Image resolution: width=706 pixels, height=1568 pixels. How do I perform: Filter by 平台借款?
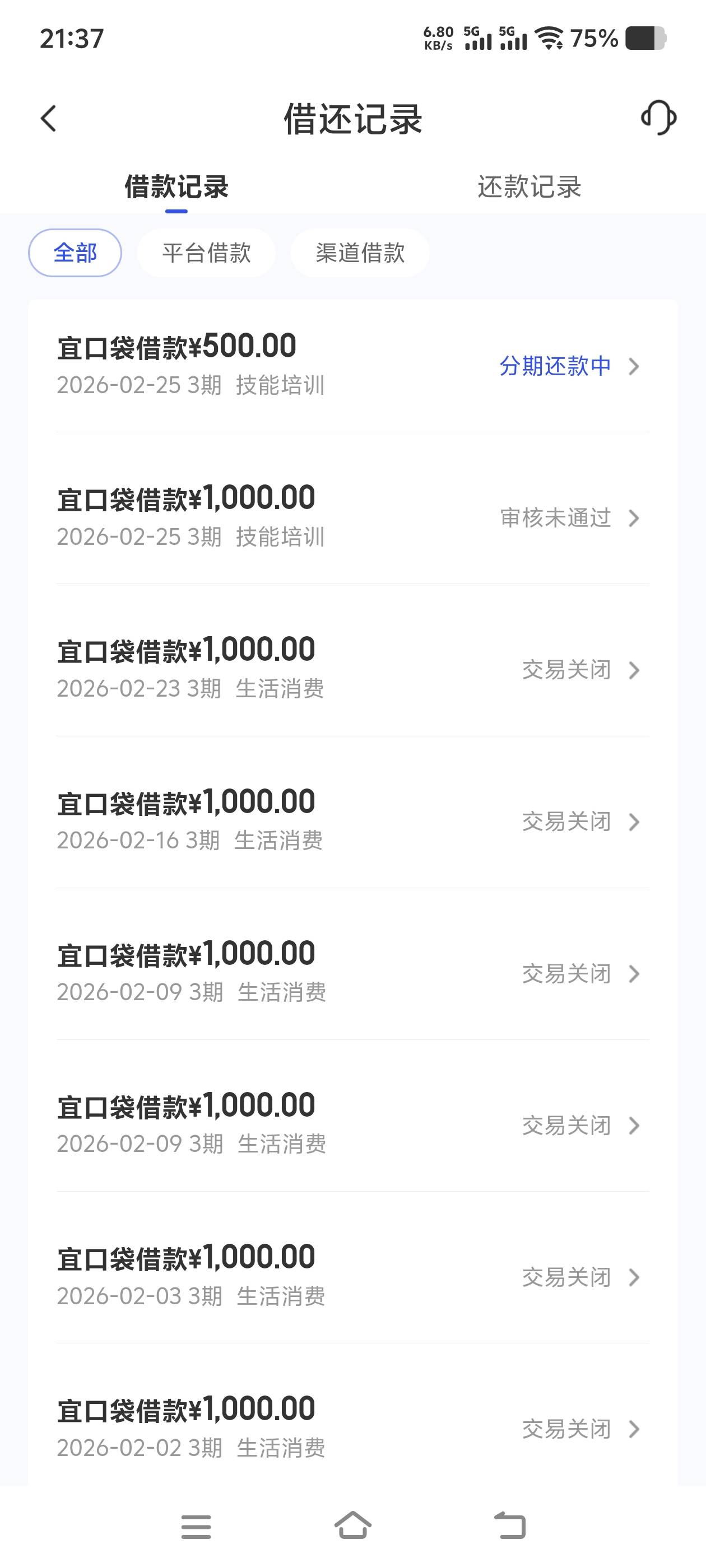(207, 253)
